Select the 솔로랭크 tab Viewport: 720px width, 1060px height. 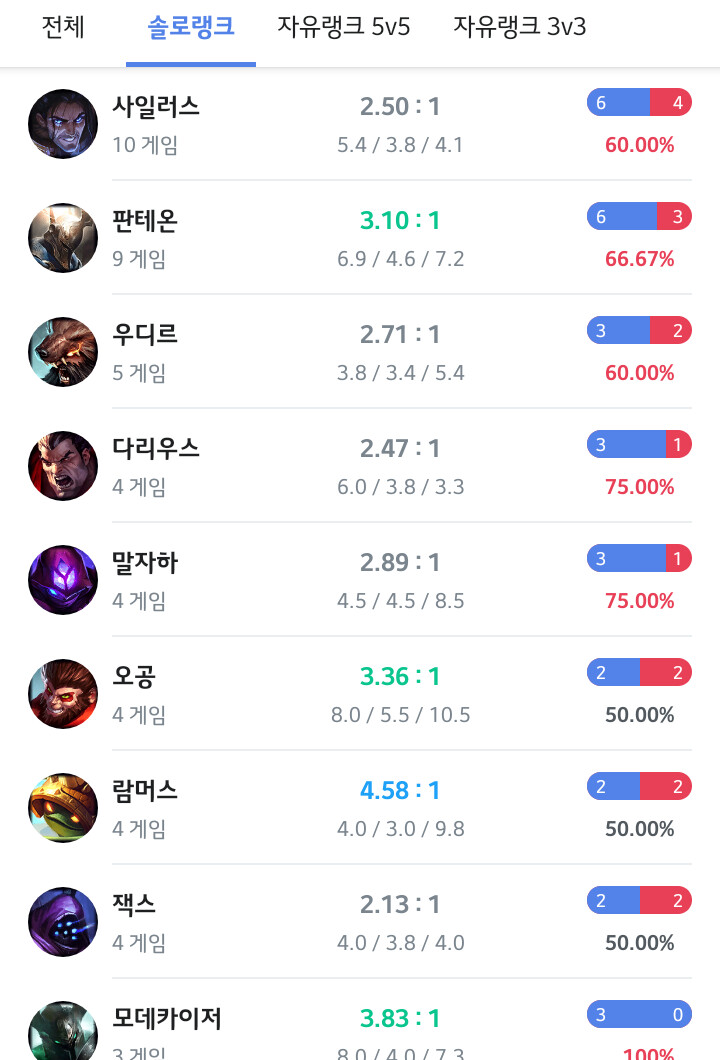[x=191, y=28]
